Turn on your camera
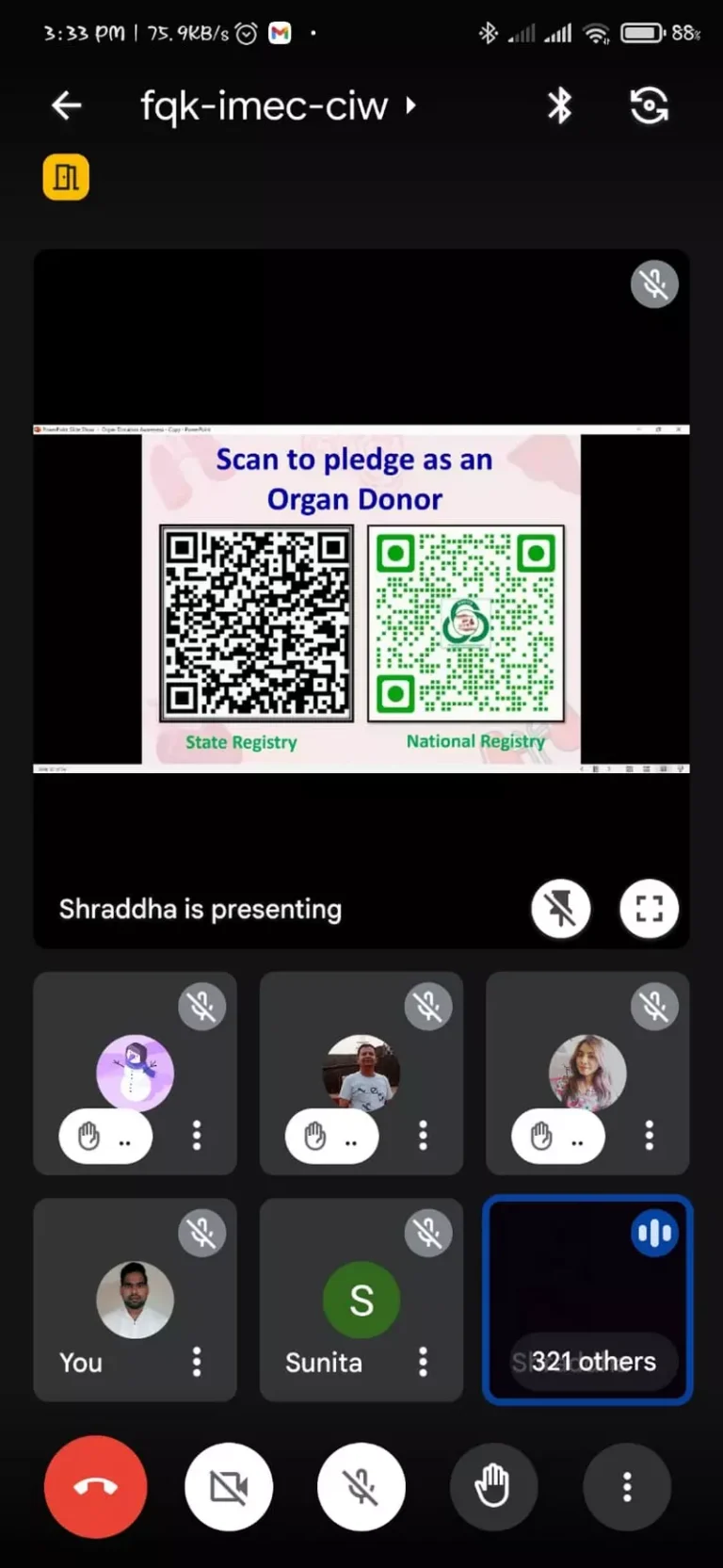This screenshot has width=723, height=1568. (x=229, y=1487)
